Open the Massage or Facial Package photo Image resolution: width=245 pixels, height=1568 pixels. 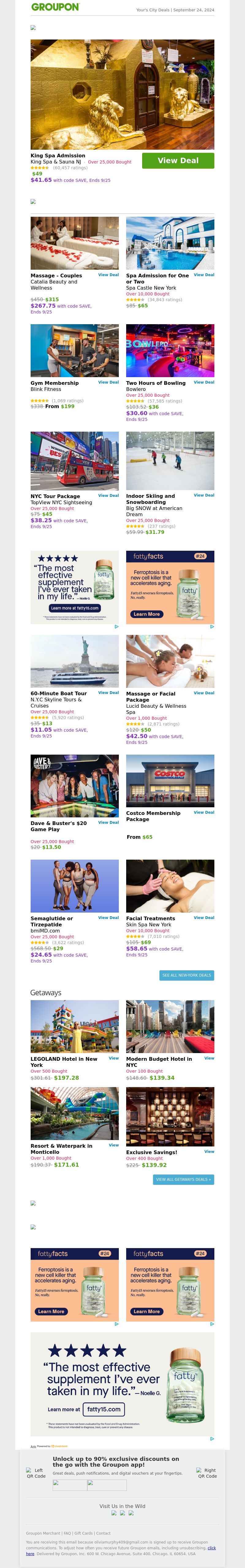point(170,662)
